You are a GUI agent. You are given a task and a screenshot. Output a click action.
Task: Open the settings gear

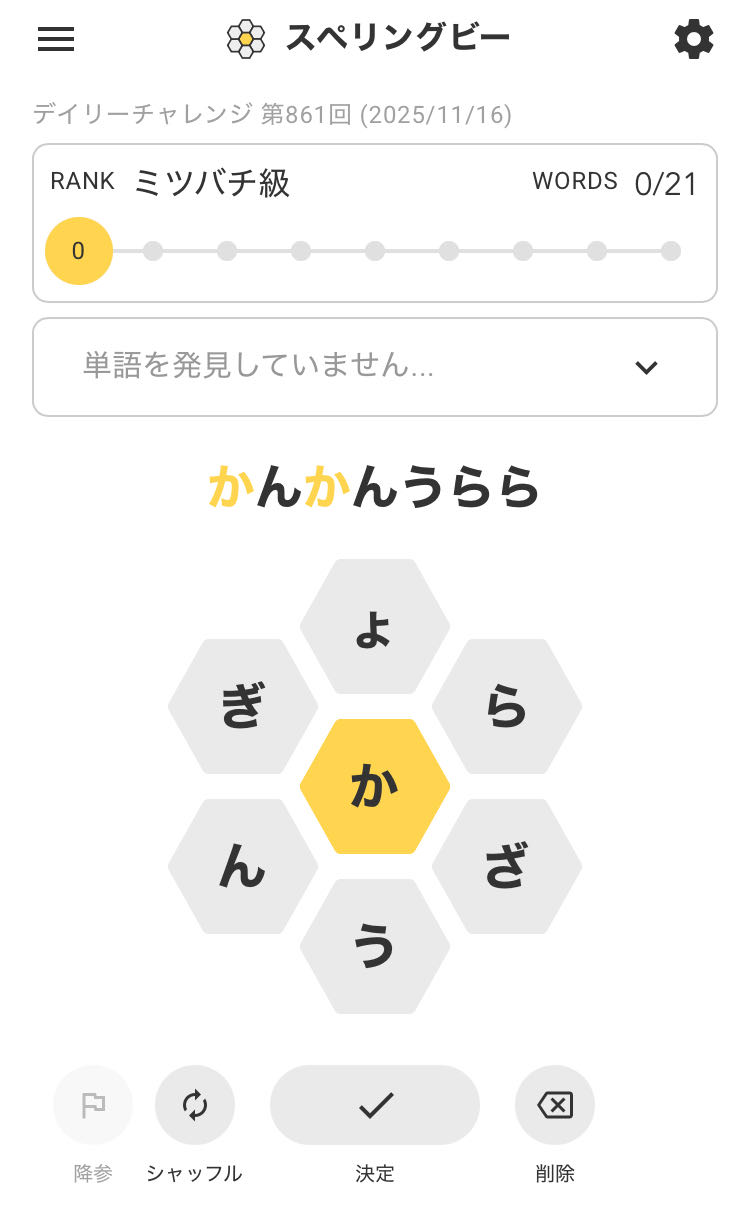[x=694, y=39]
